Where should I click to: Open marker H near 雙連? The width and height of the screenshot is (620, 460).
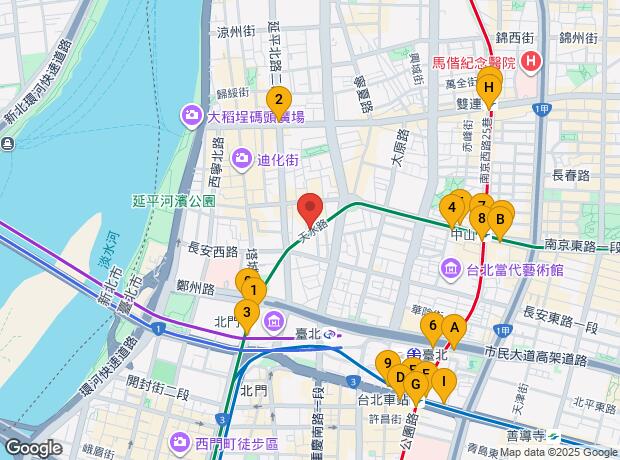[489, 89]
